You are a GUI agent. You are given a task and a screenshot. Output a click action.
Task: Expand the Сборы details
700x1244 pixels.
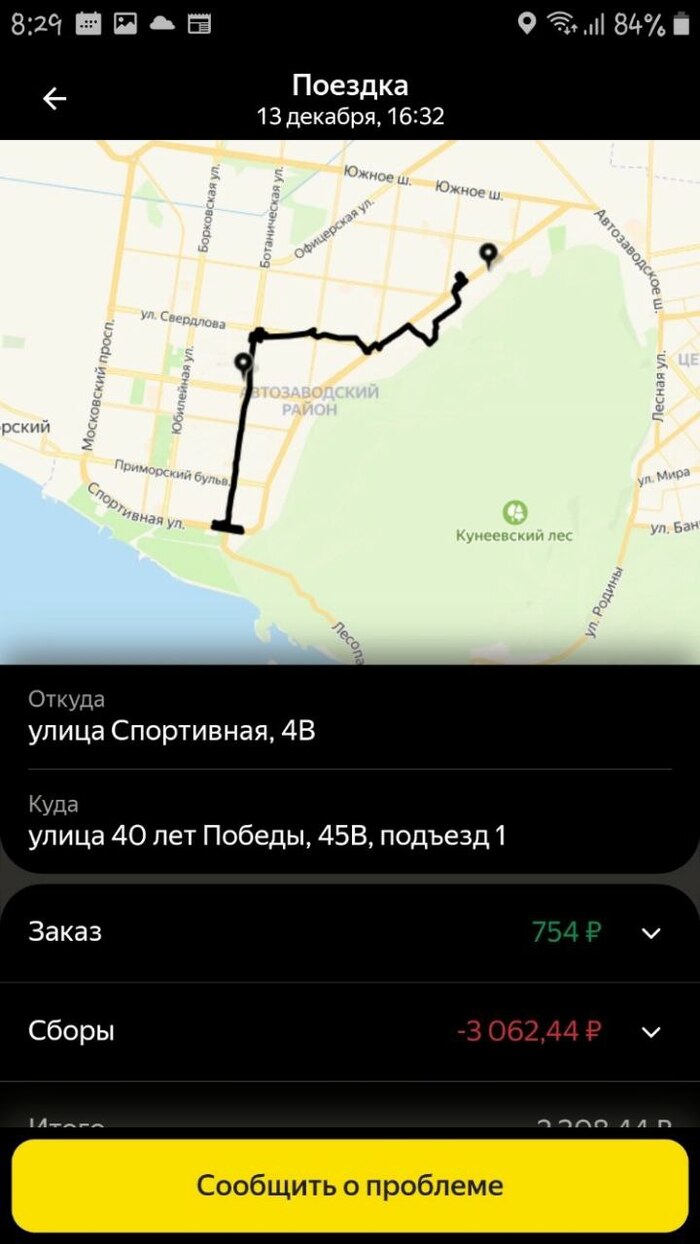coord(651,1031)
